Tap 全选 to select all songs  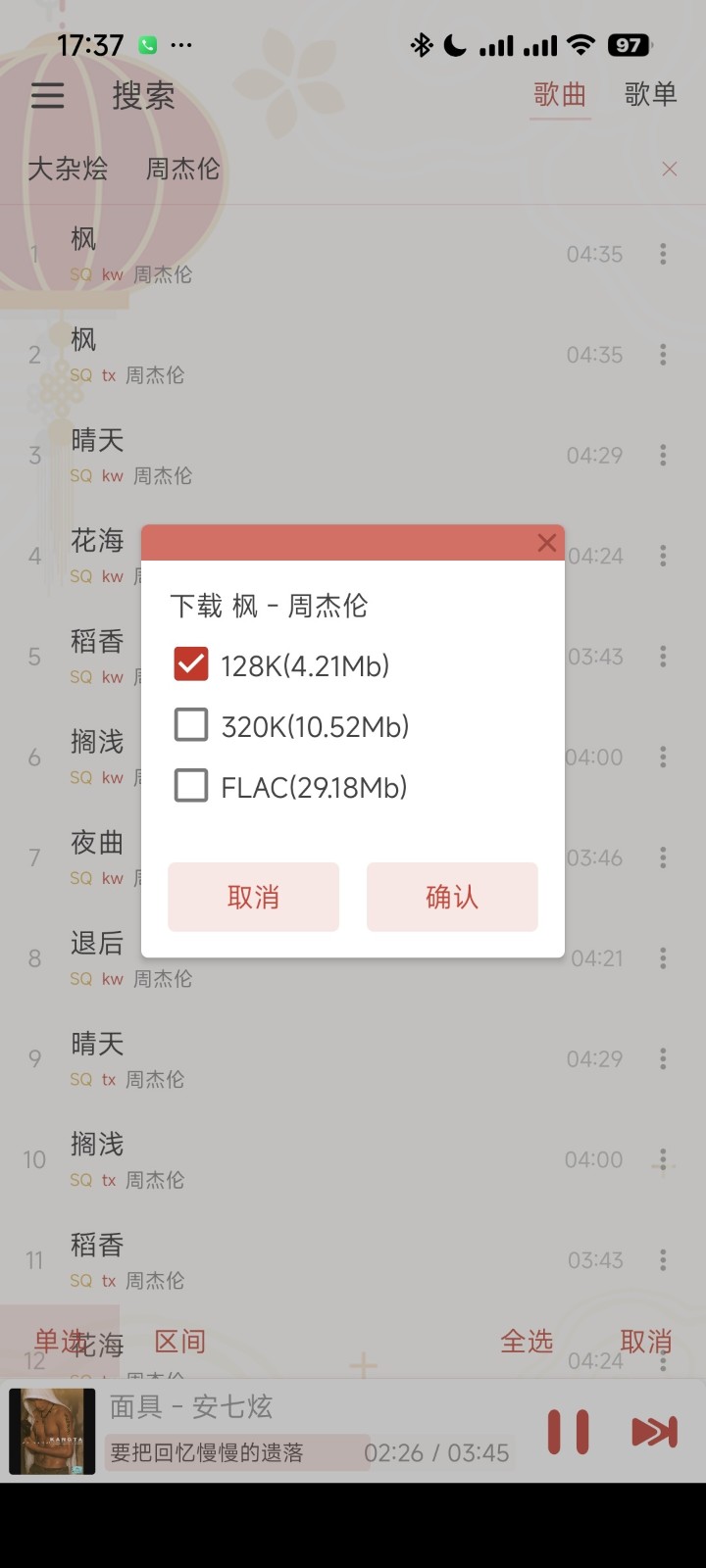(x=527, y=1341)
